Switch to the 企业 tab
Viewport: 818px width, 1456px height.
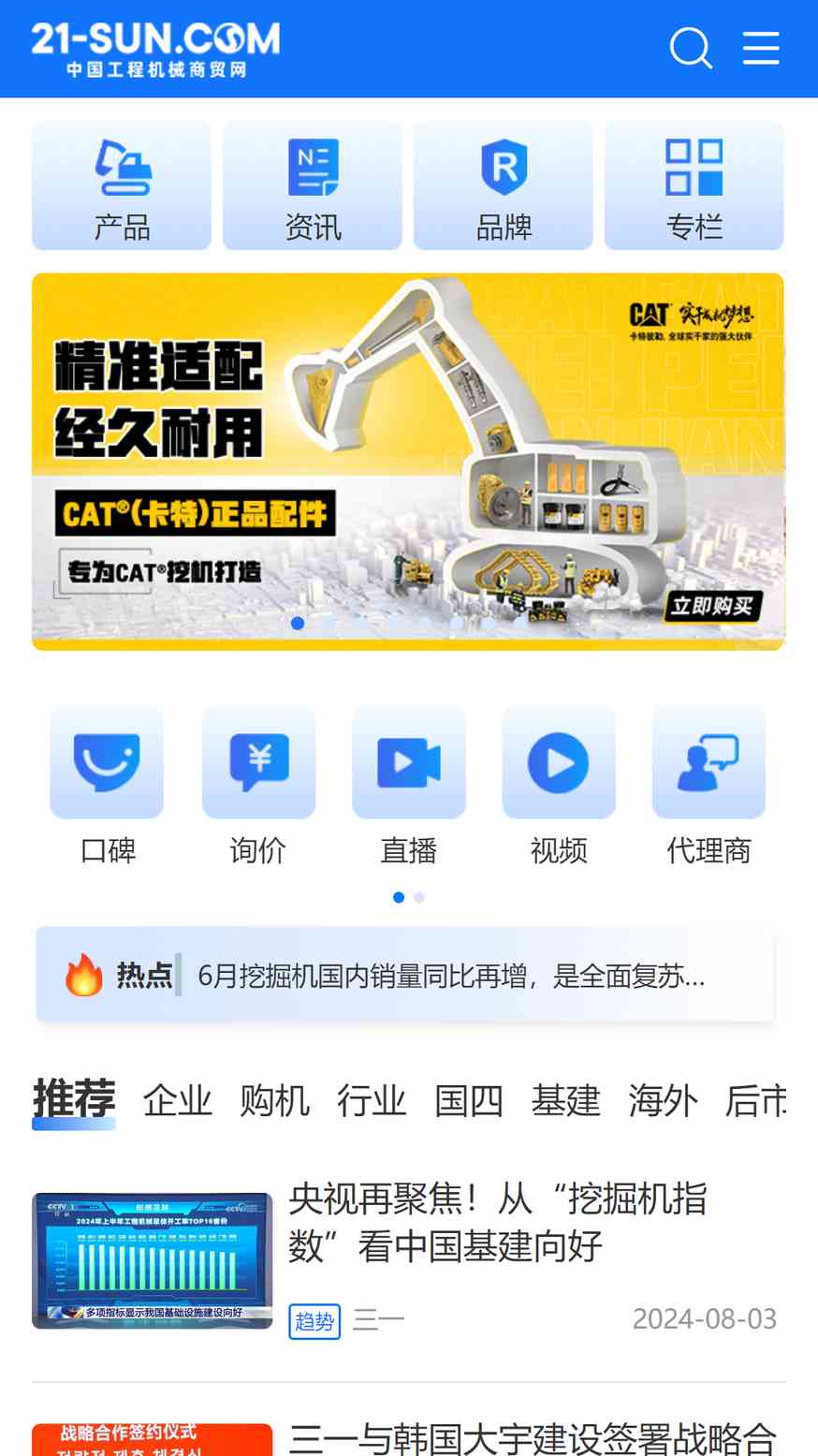point(178,1100)
